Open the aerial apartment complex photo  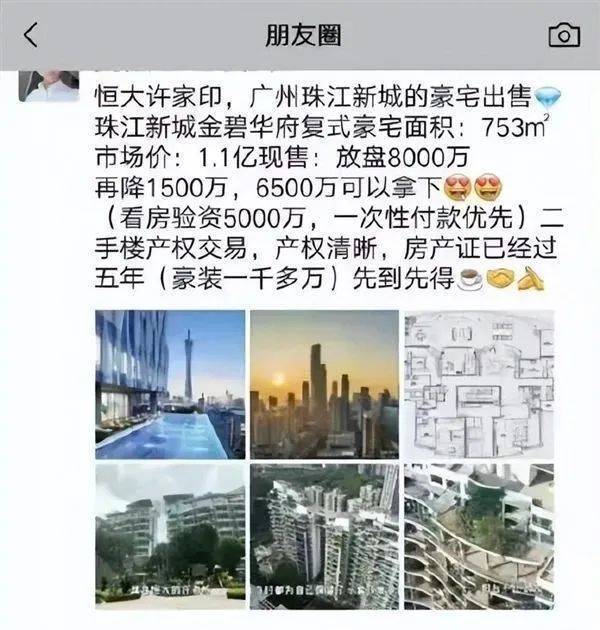(x=324, y=536)
